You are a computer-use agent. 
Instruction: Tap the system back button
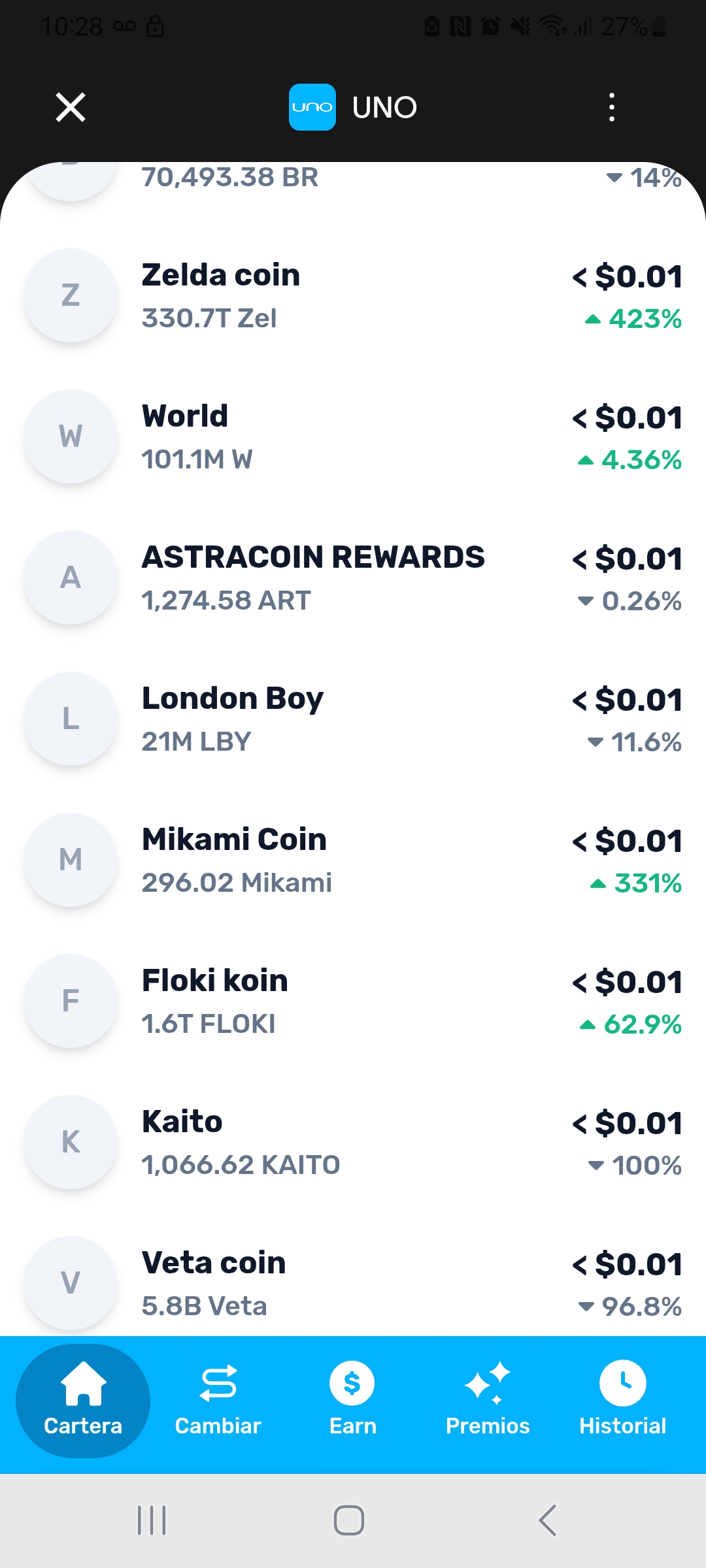[x=548, y=1520]
